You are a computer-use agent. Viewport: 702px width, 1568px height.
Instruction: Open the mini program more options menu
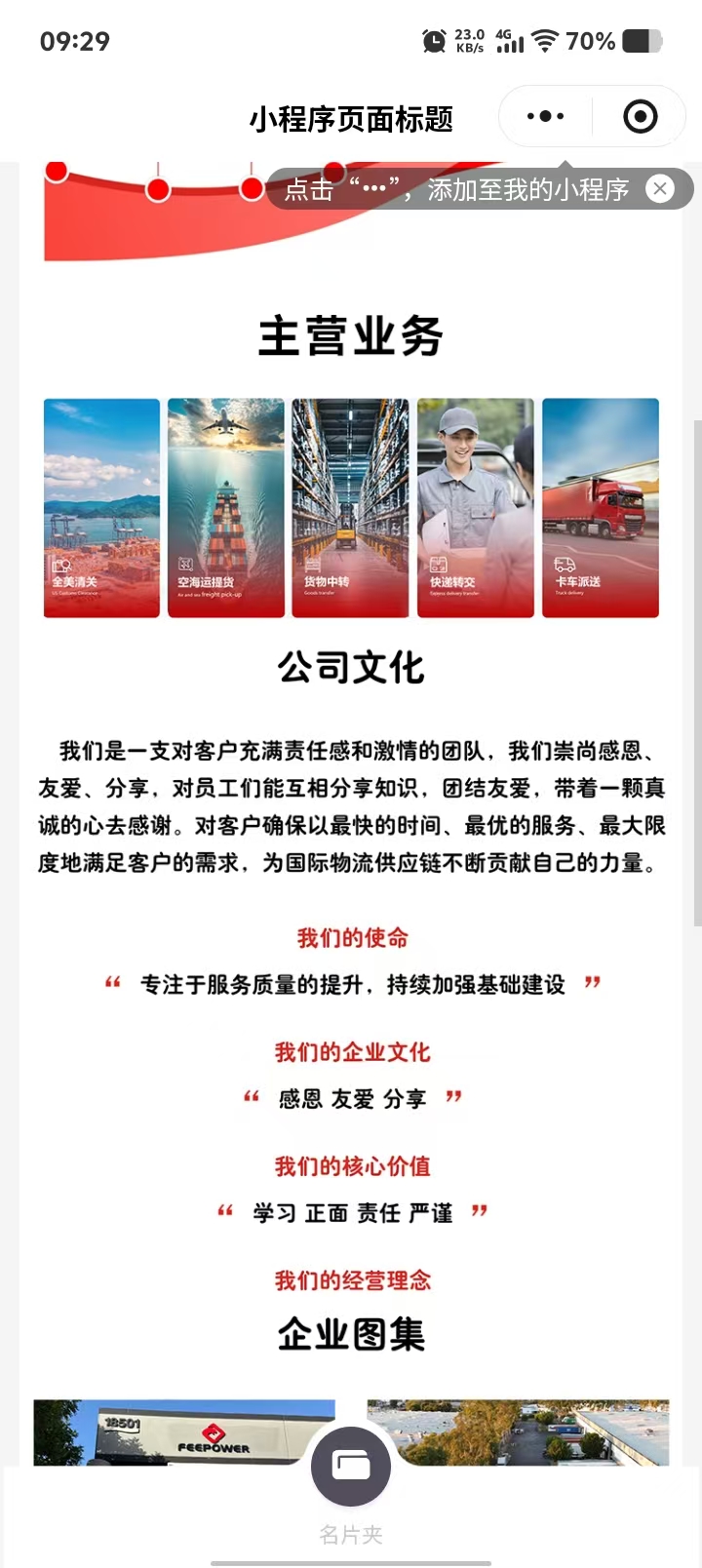tap(545, 117)
